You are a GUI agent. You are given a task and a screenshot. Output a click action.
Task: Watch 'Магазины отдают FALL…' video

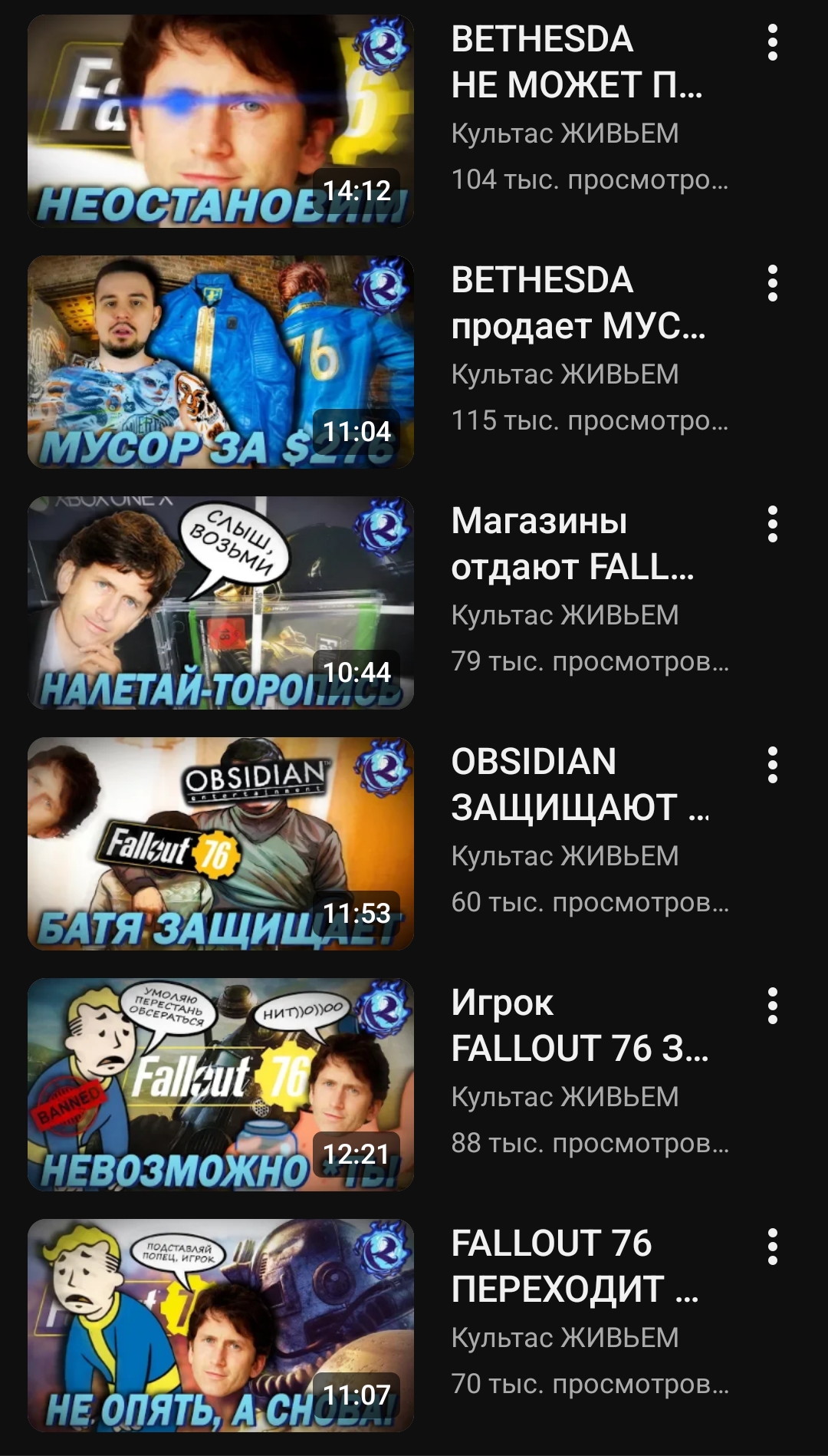click(221, 602)
